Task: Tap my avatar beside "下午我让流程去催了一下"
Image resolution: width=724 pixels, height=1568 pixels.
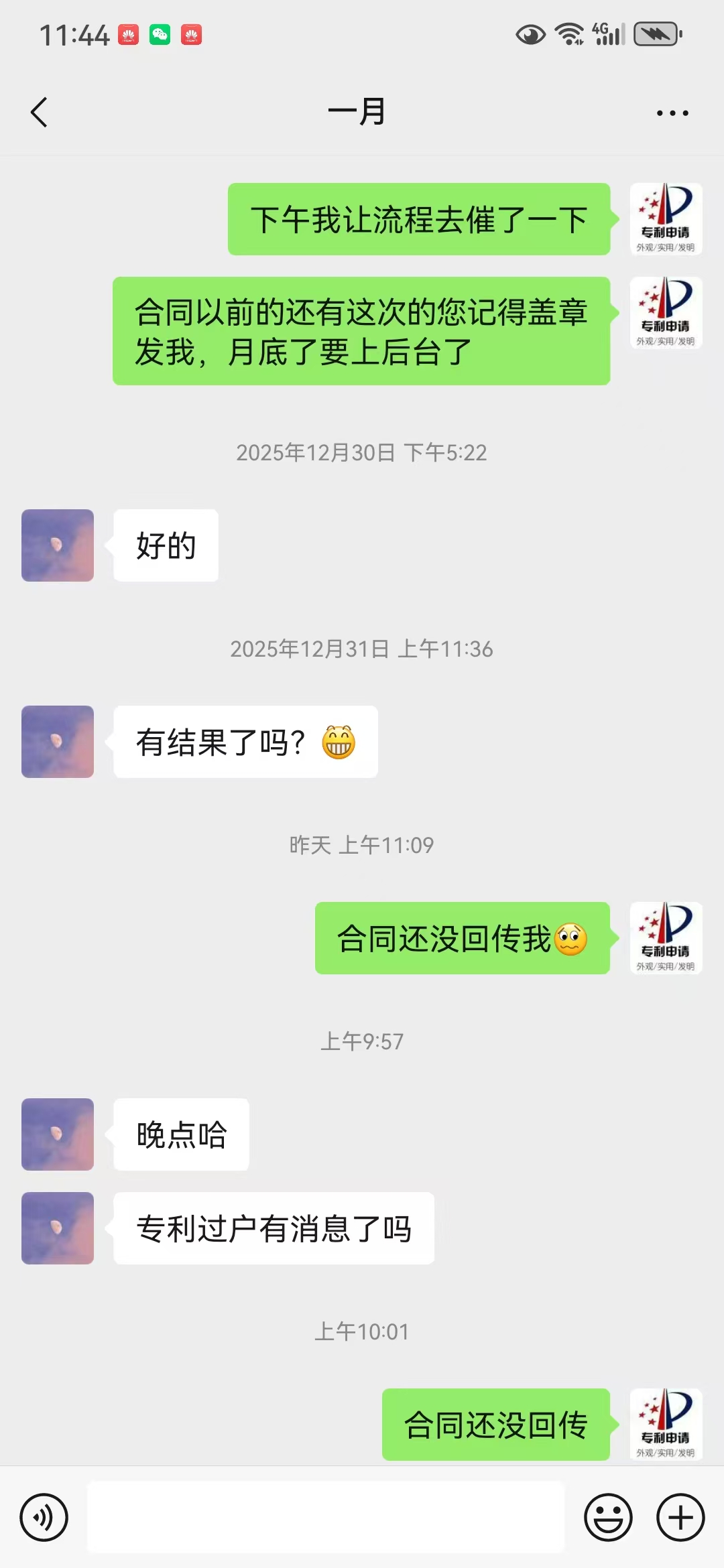Action: 666,219
